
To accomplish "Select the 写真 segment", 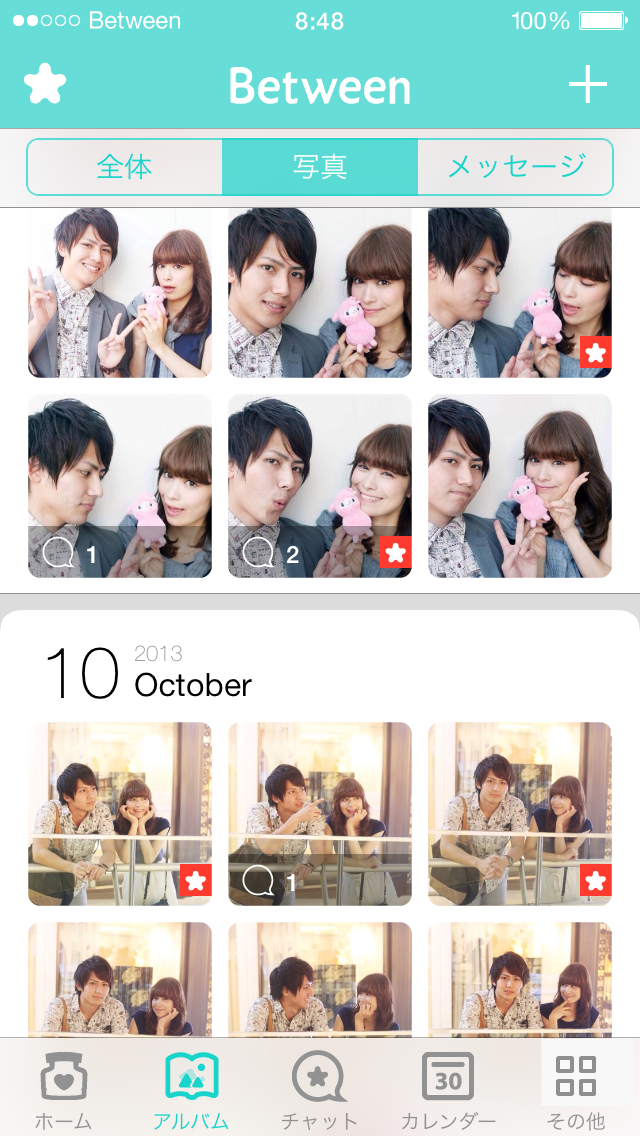I will 320,166.
